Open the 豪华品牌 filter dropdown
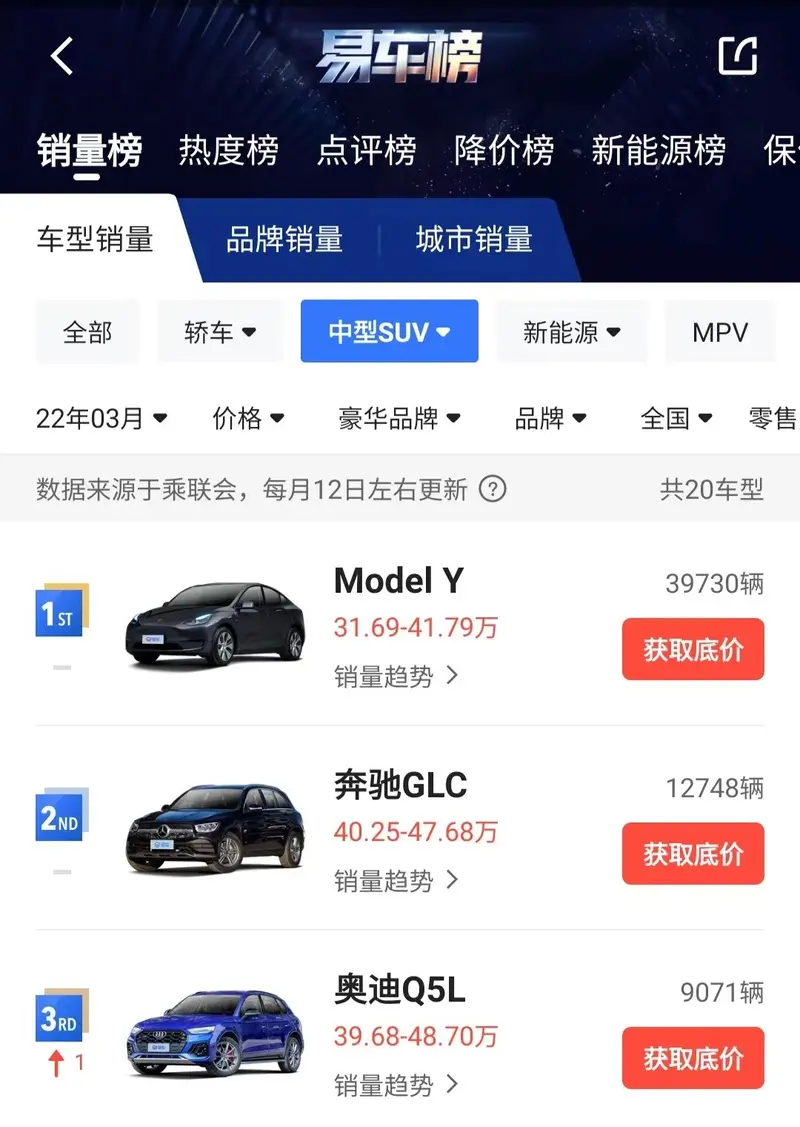Image resolution: width=800 pixels, height=1127 pixels. point(399,418)
